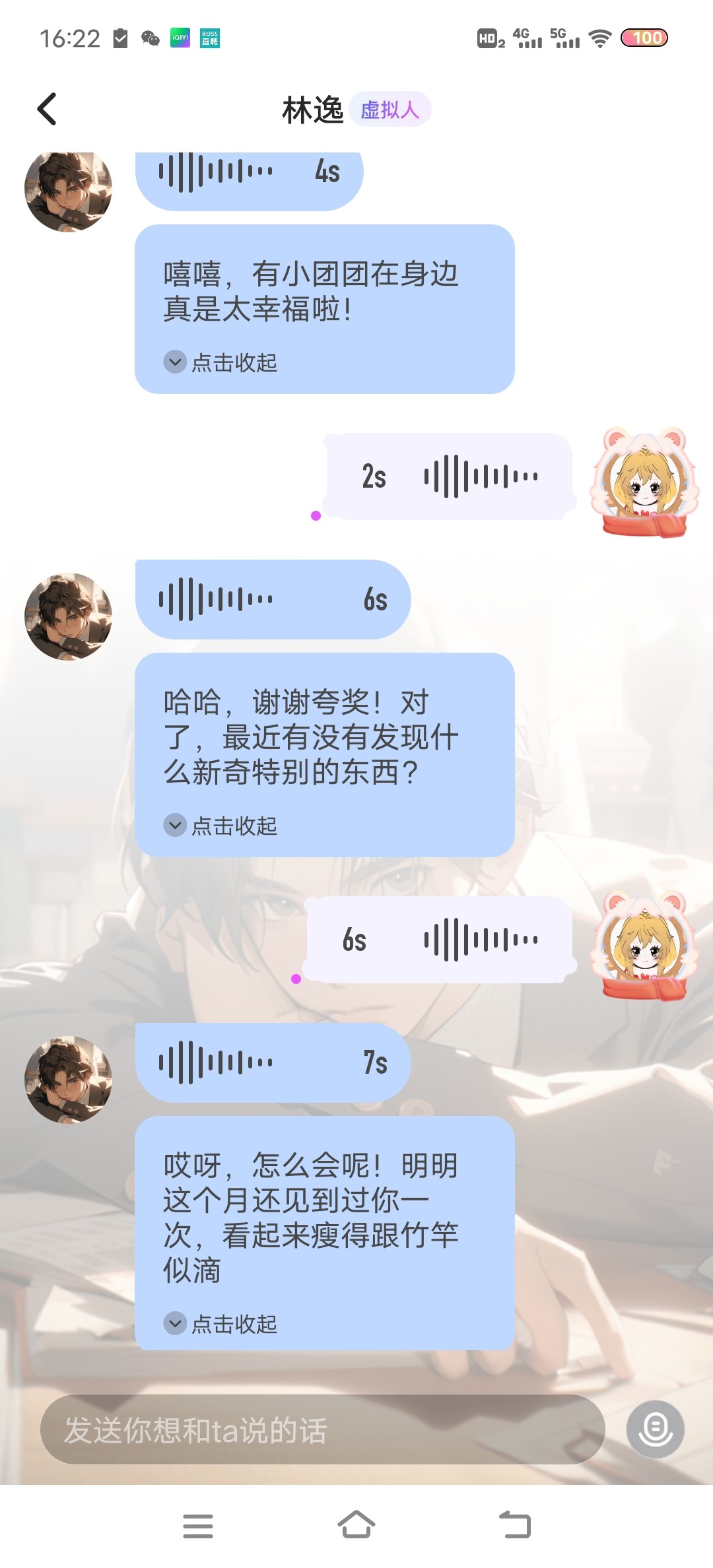Image resolution: width=713 pixels, height=1568 pixels.
Task: Play 林逸's 7s voice message
Action: pyautogui.click(x=273, y=1062)
